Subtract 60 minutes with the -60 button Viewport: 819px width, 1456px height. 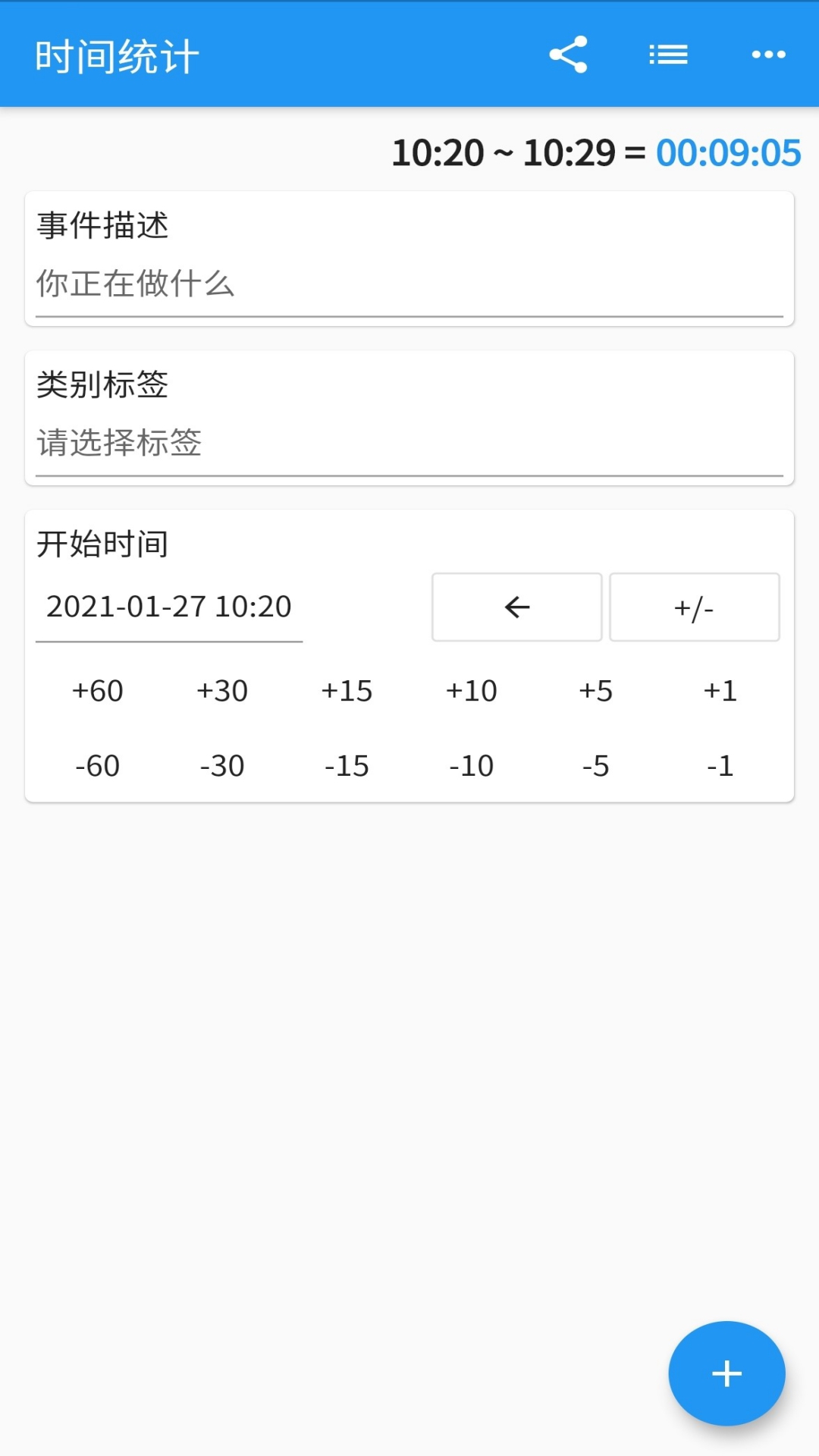point(98,764)
